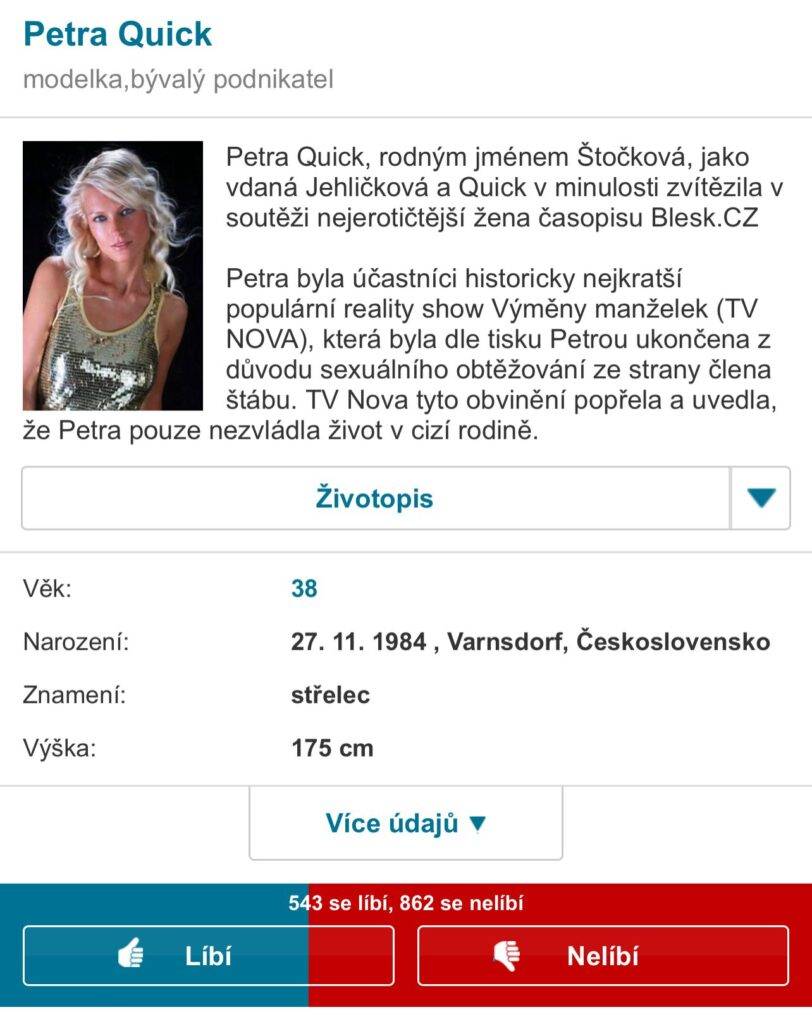Expand the dropdown arrow beside Životopis
This screenshot has width=812, height=1024.
(x=761, y=498)
